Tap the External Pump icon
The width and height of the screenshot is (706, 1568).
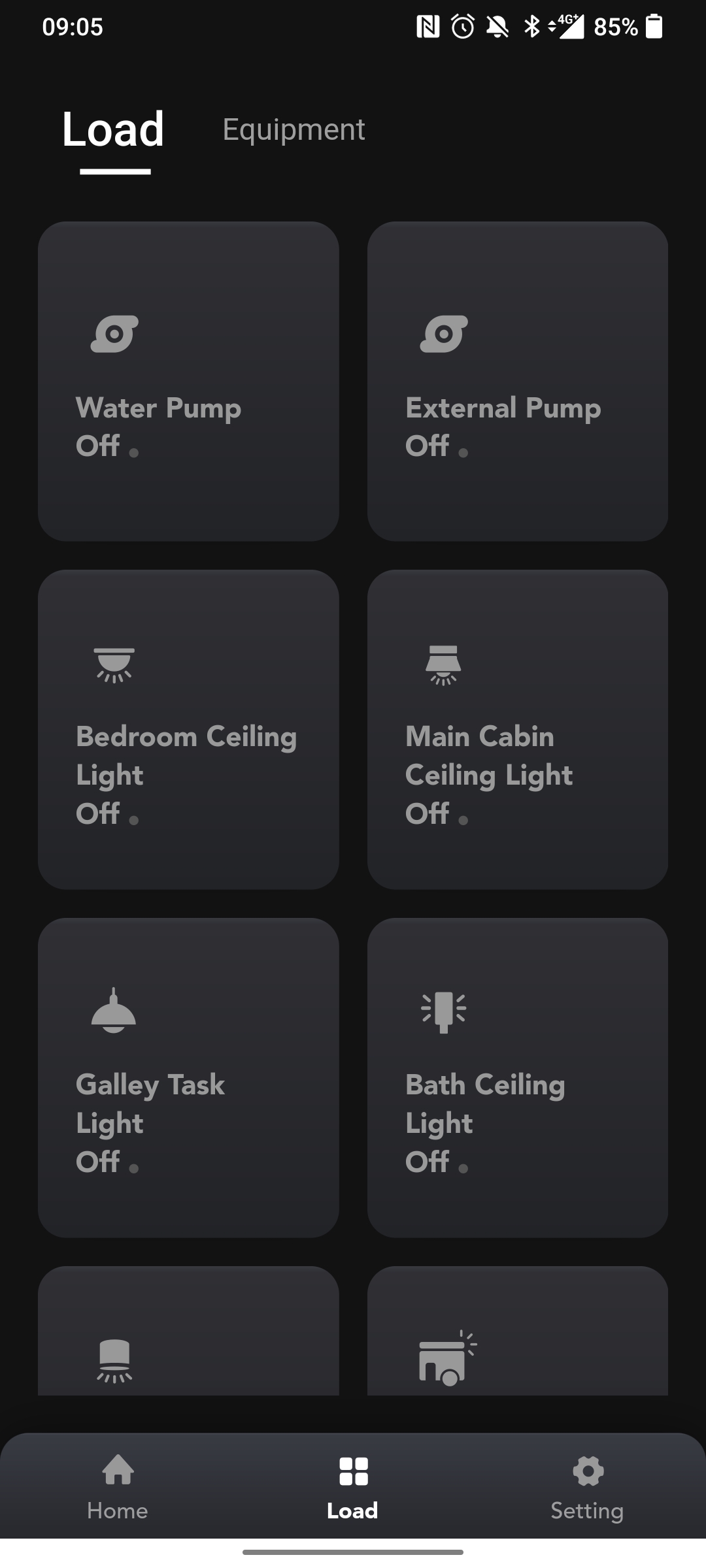444,335
